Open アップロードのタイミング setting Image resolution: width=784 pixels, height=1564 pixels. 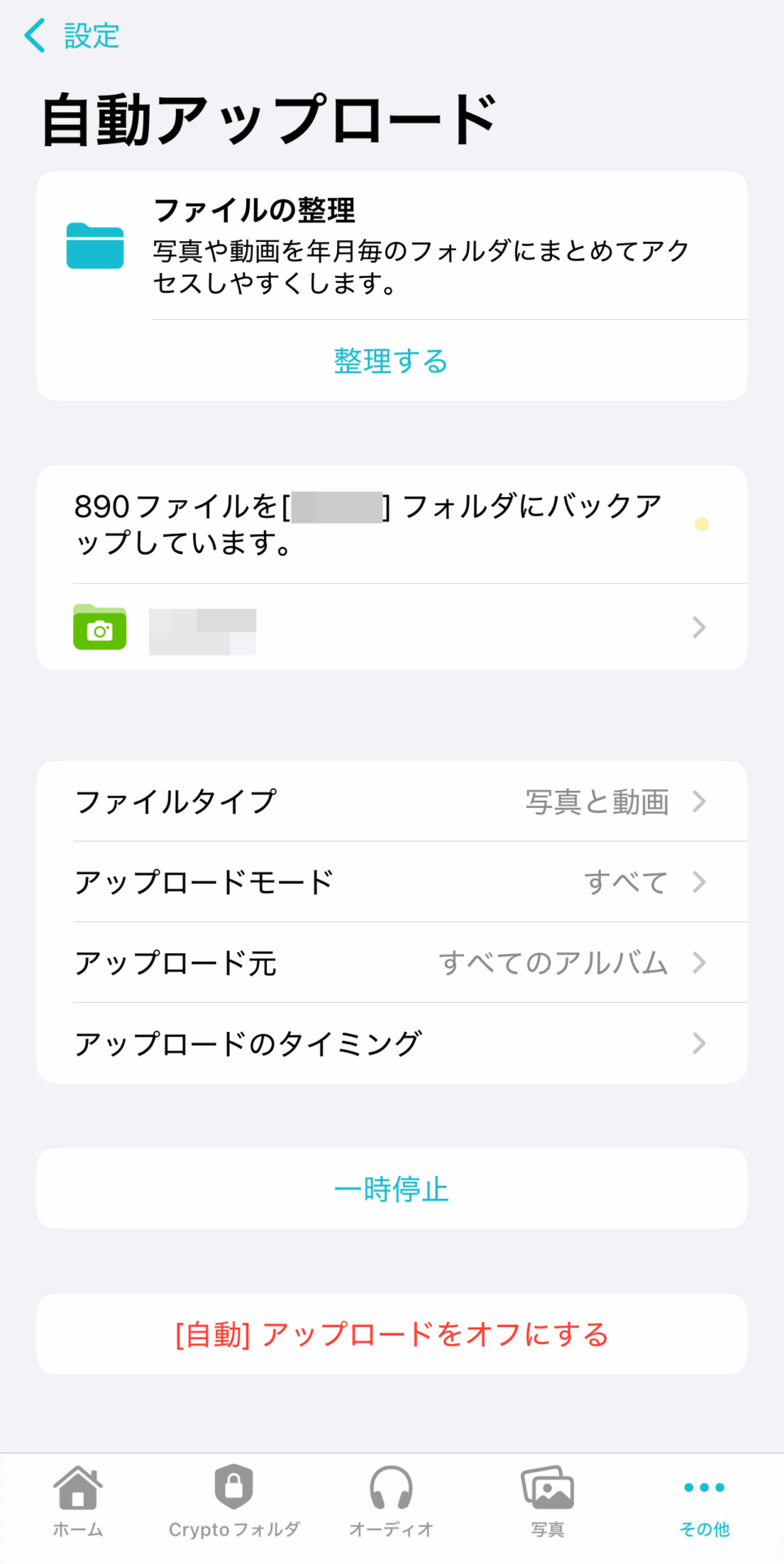pyautogui.click(x=391, y=1043)
